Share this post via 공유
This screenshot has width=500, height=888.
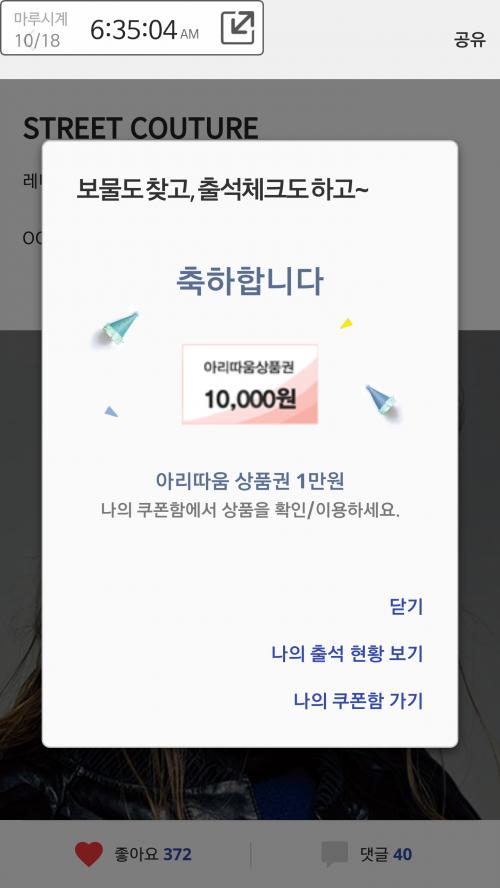click(x=469, y=40)
